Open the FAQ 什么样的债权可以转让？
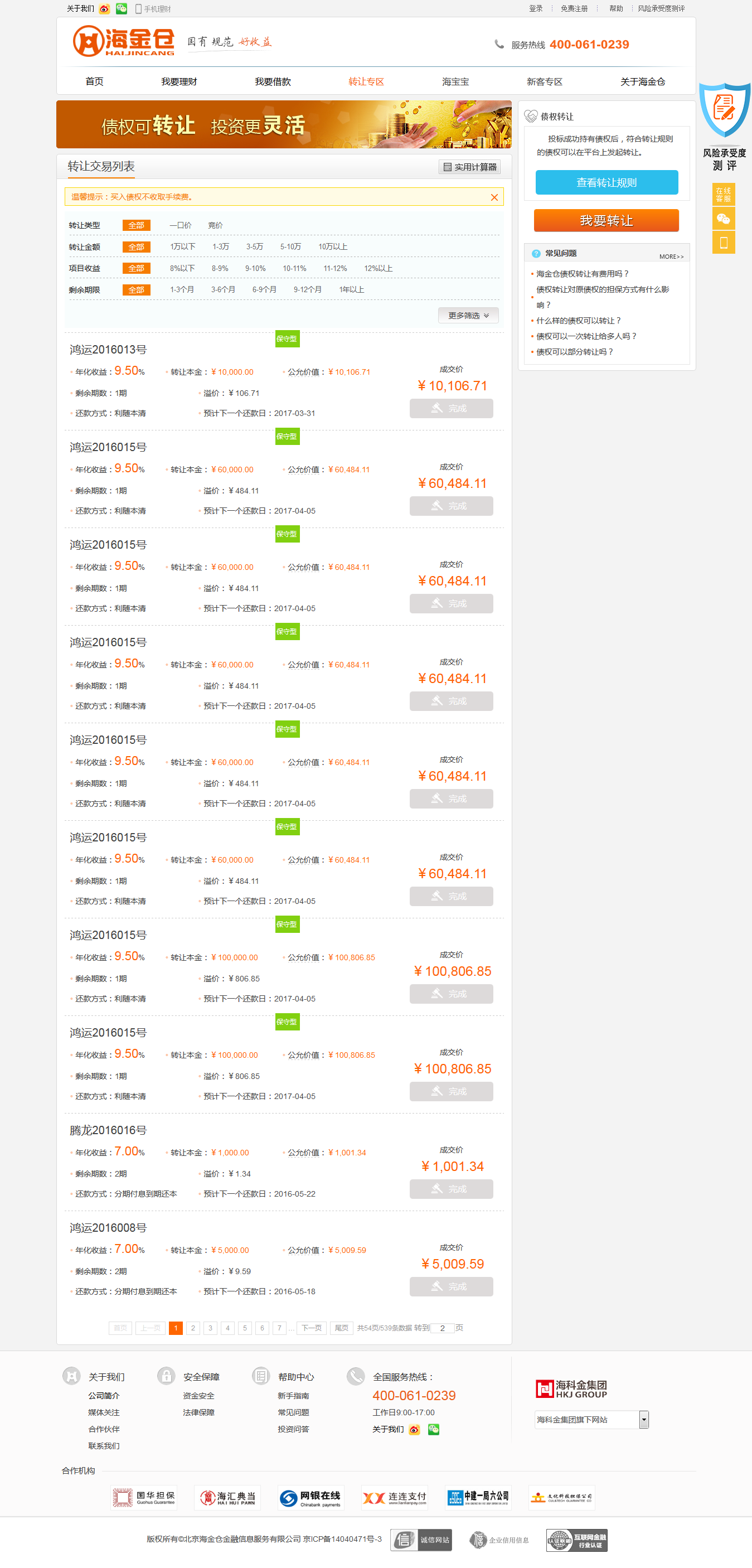Screen dimensions: 752x1568 tap(578, 321)
